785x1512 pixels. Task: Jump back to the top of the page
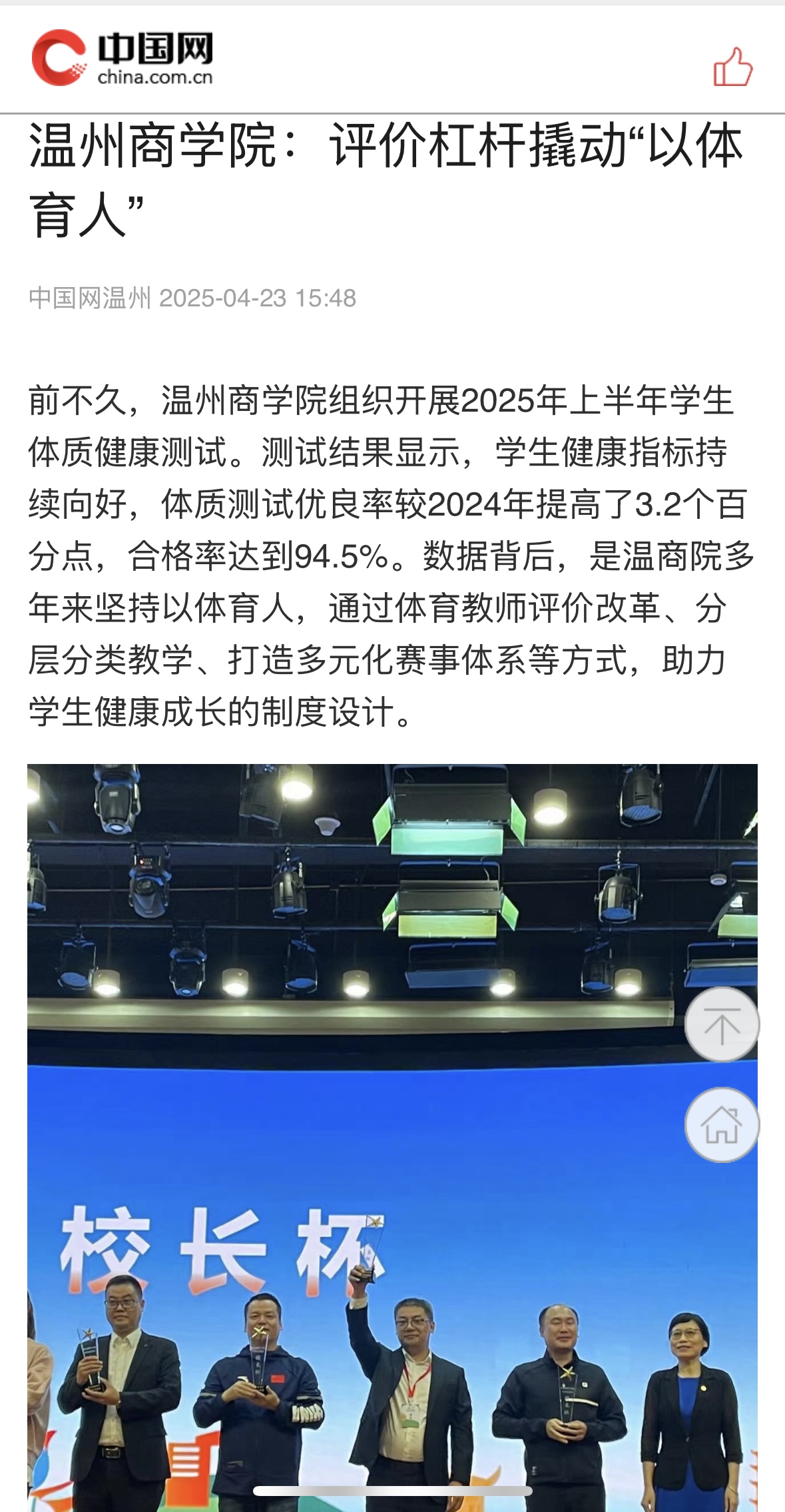pyautogui.click(x=722, y=1025)
